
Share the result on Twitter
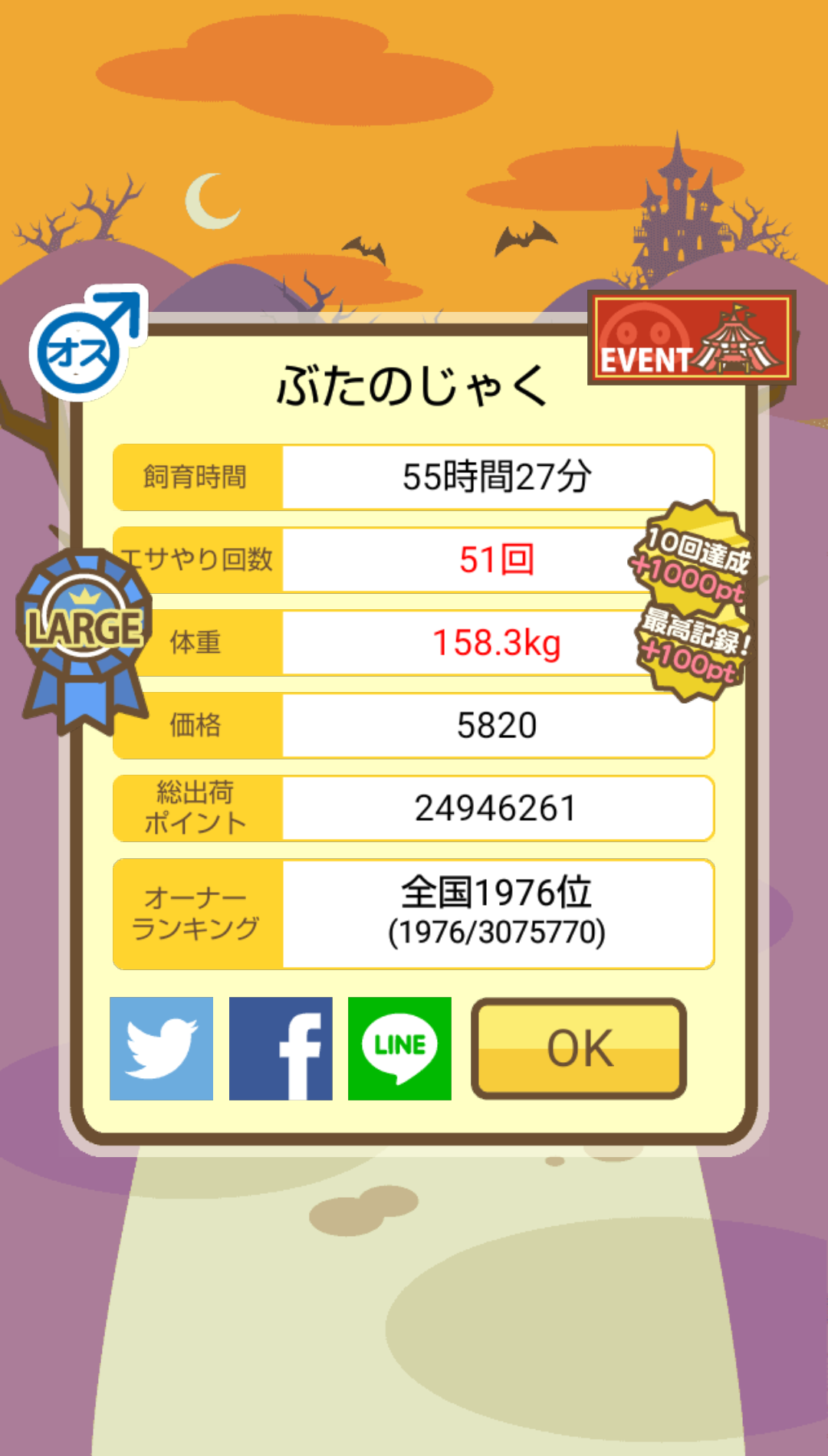[x=161, y=1048]
